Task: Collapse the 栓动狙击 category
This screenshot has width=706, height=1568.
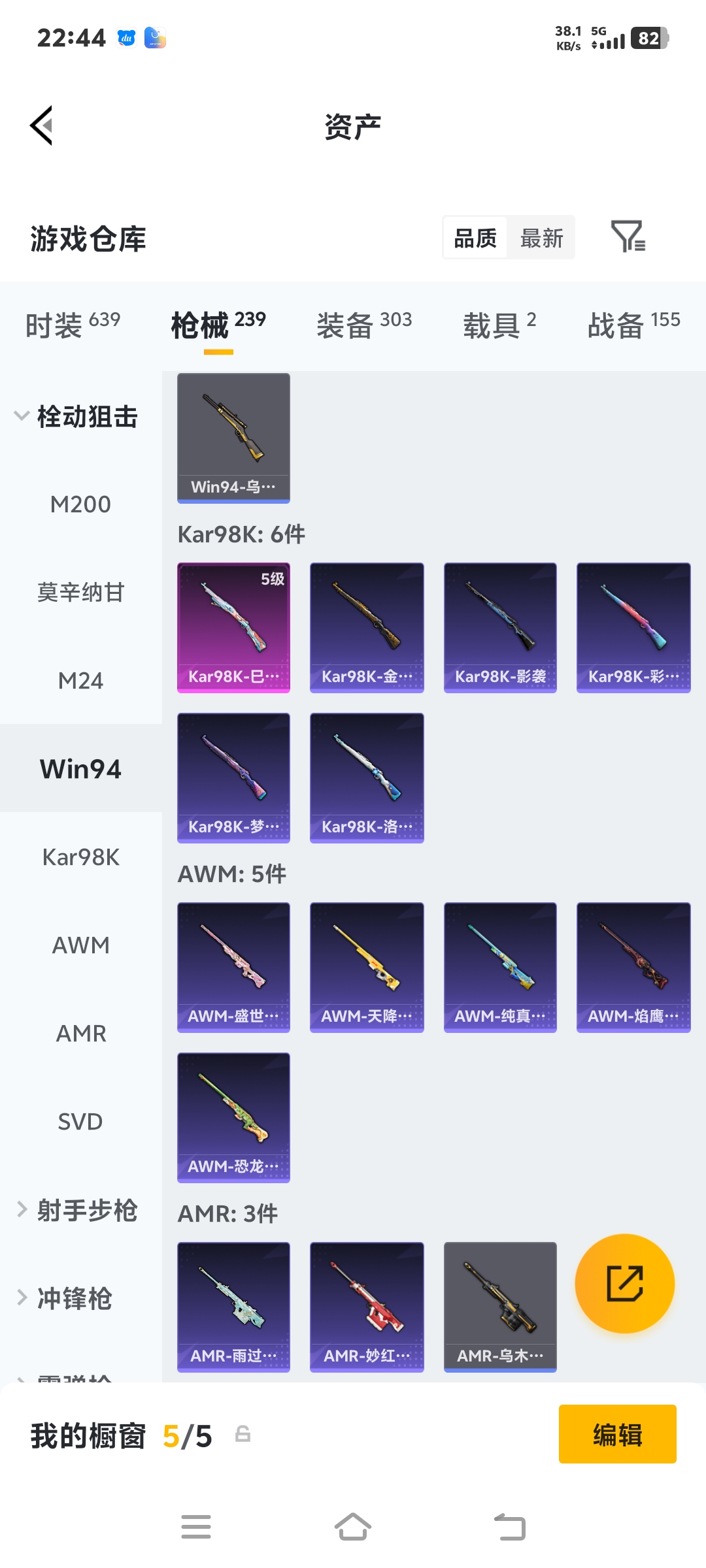Action: (75, 417)
